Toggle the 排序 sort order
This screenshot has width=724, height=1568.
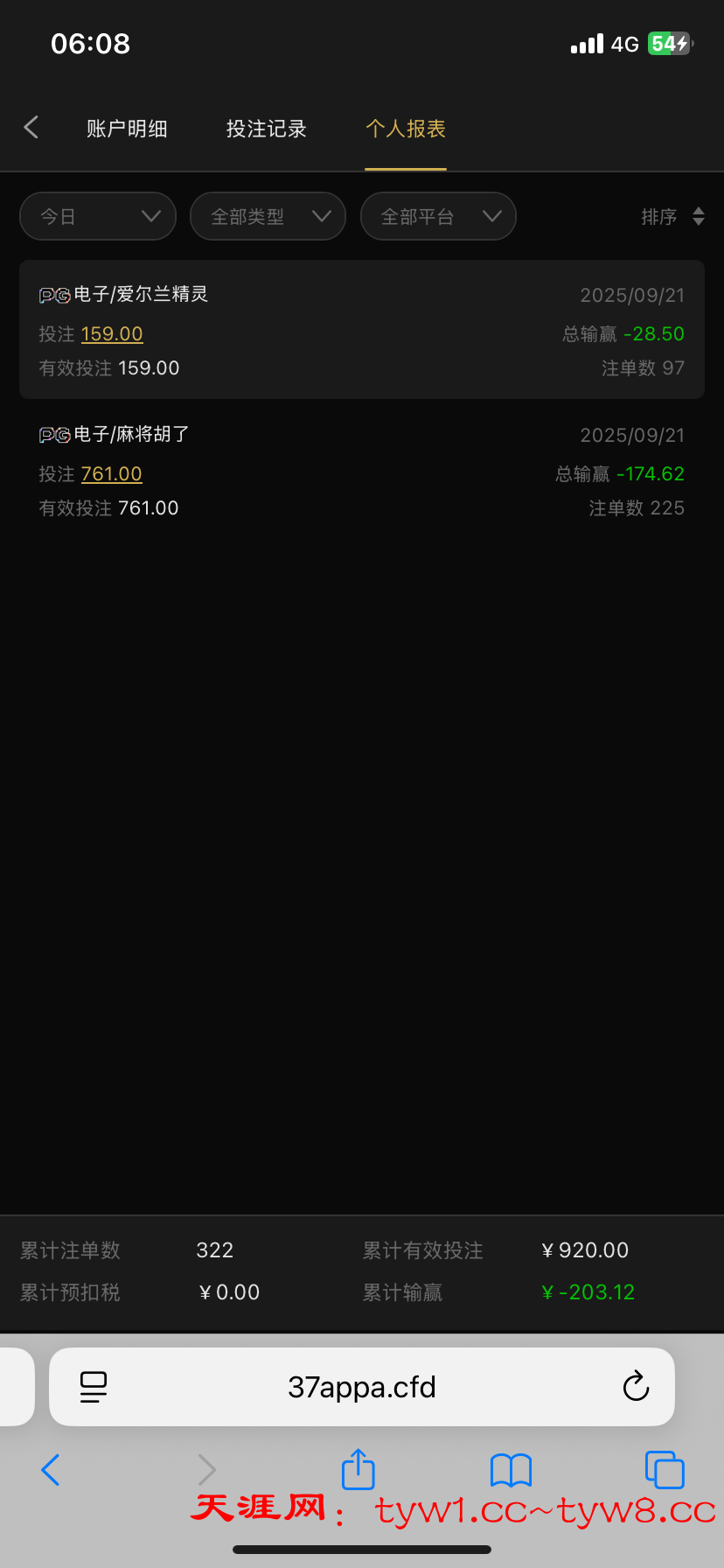point(672,216)
